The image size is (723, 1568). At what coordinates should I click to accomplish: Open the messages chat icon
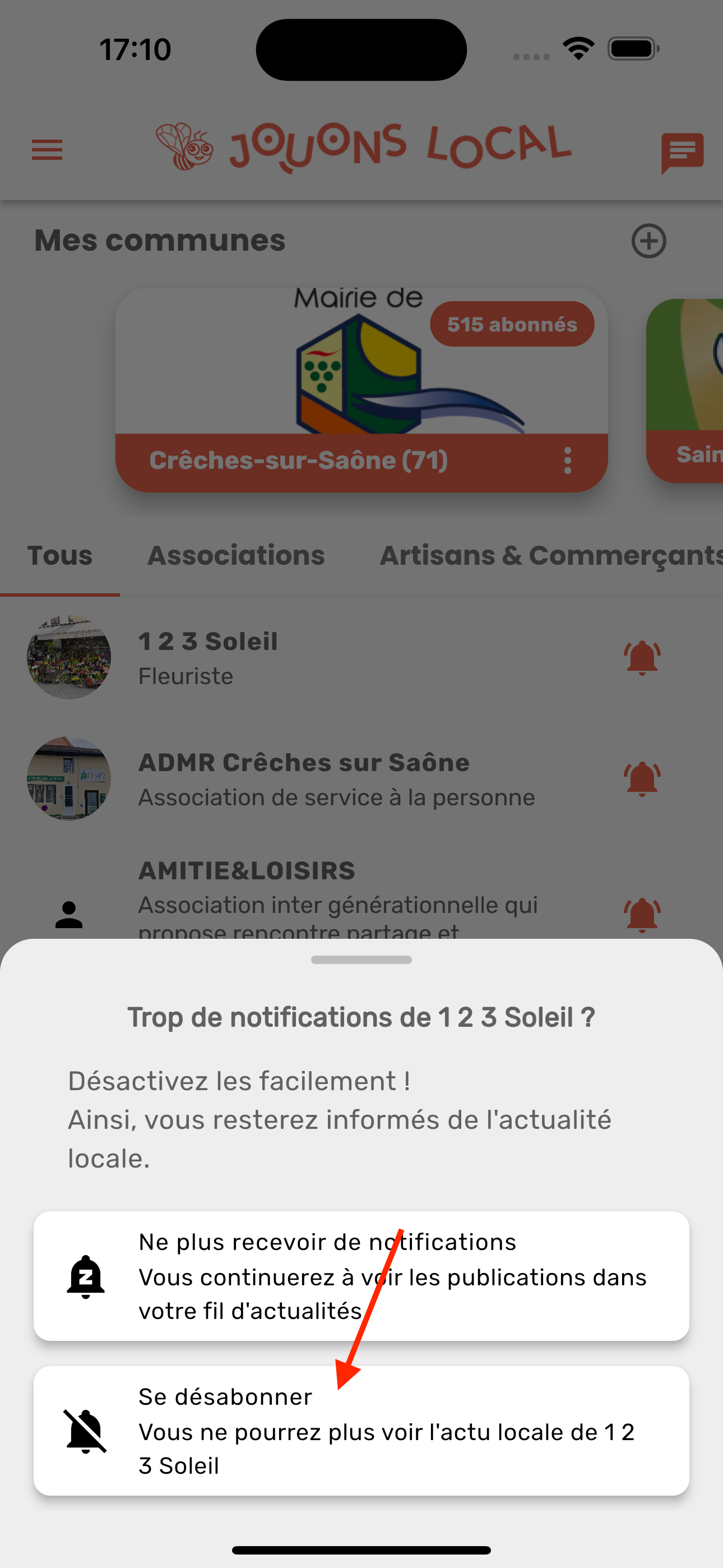pos(682,150)
